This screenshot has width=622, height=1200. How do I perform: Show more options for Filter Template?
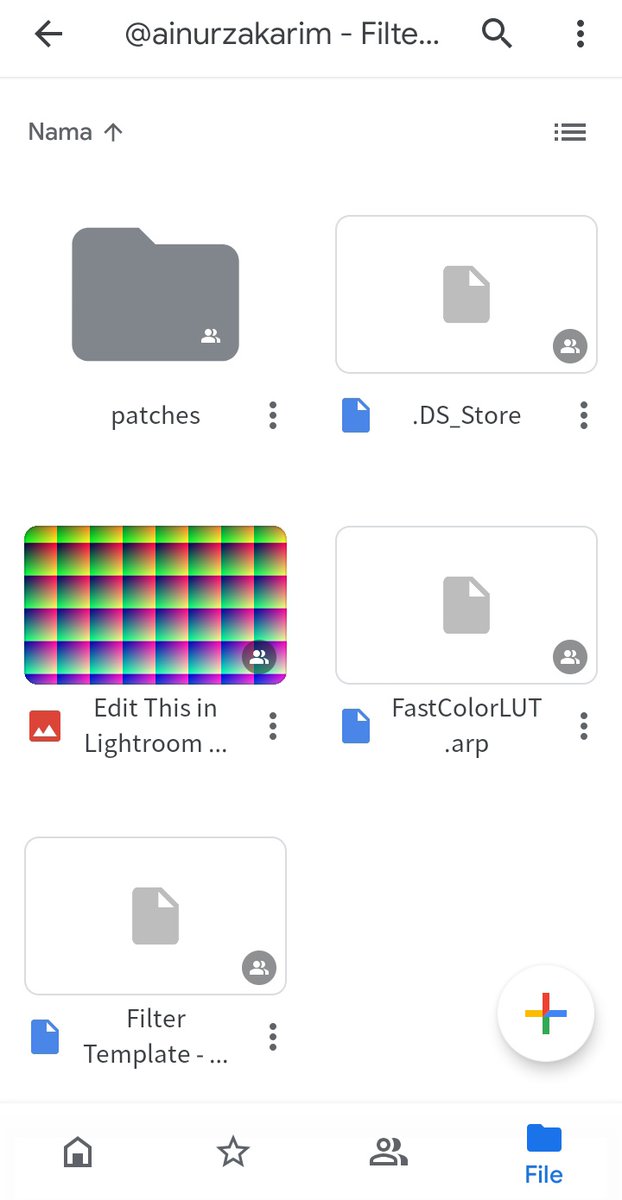tap(273, 1037)
